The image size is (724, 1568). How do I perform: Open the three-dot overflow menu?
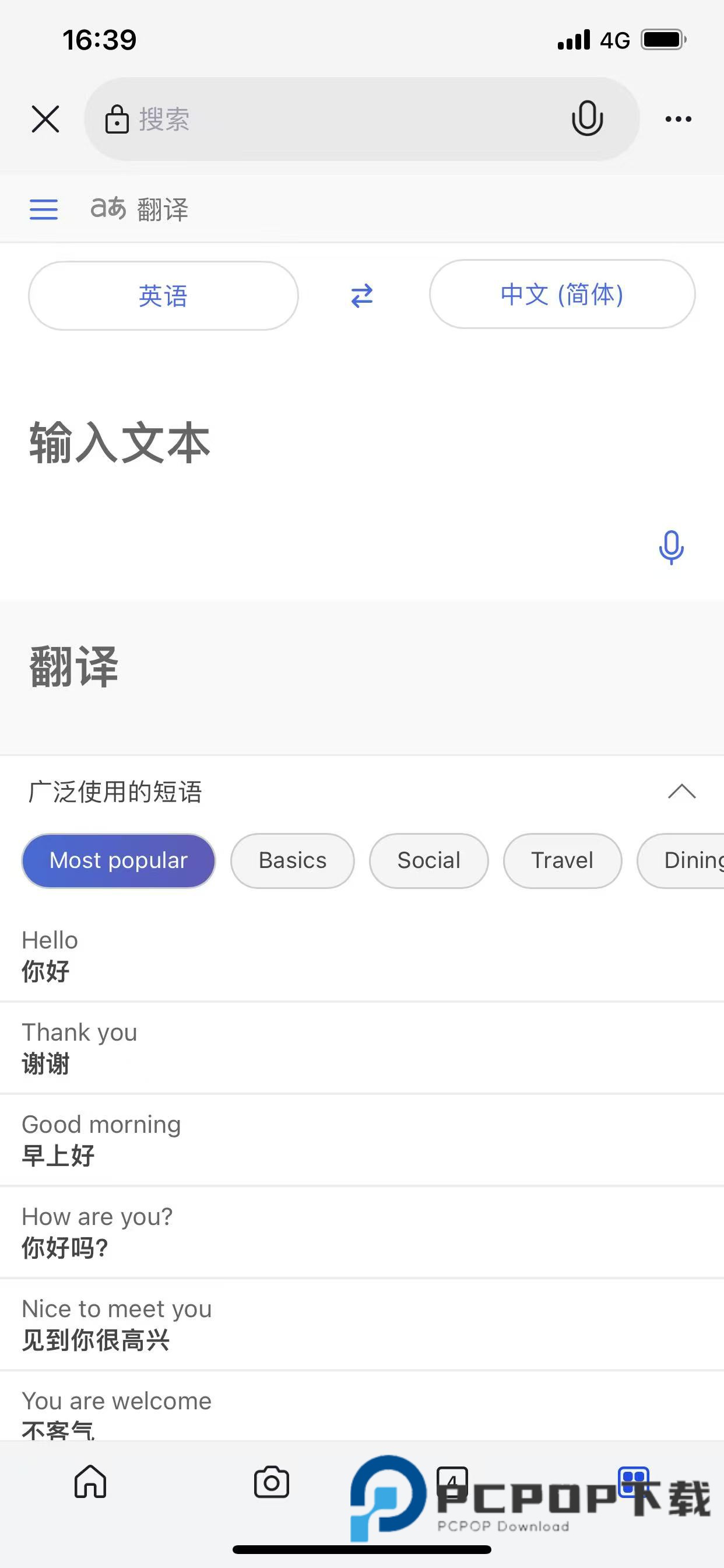pos(678,118)
